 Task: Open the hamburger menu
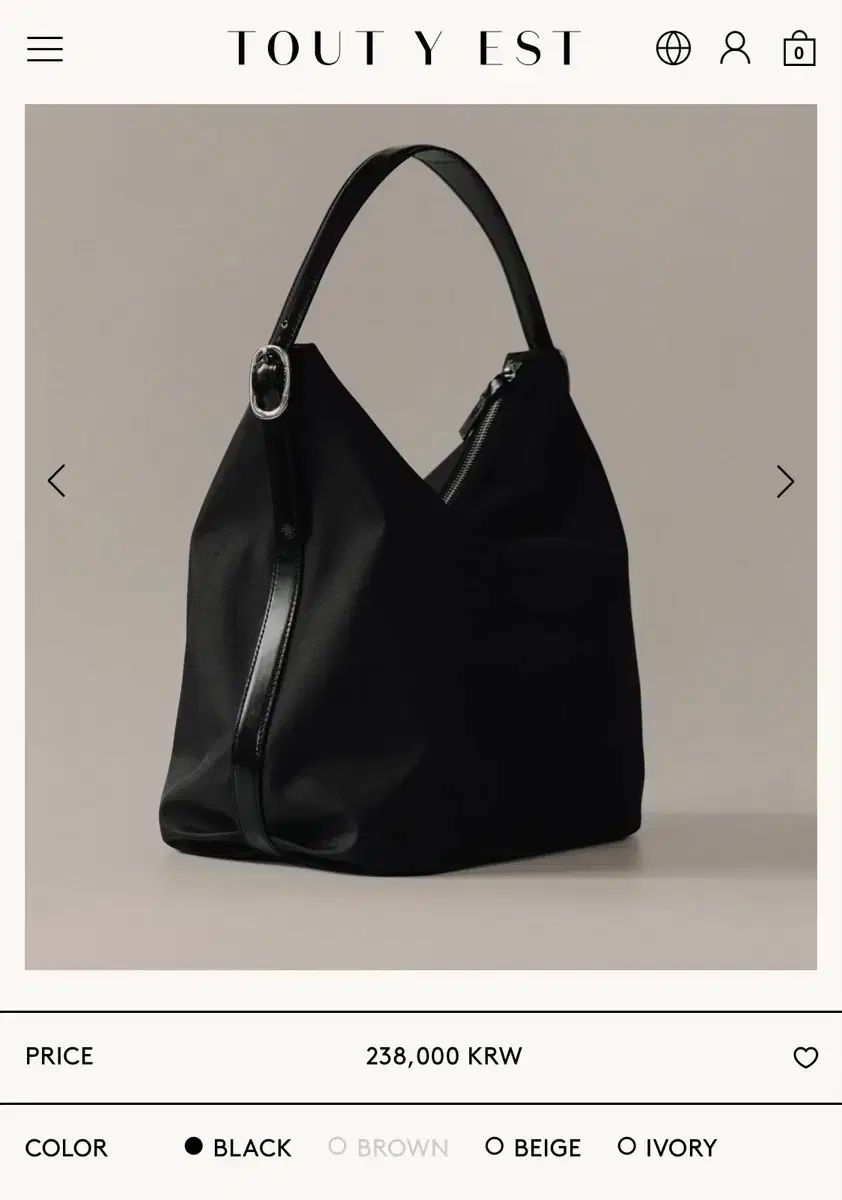(45, 49)
